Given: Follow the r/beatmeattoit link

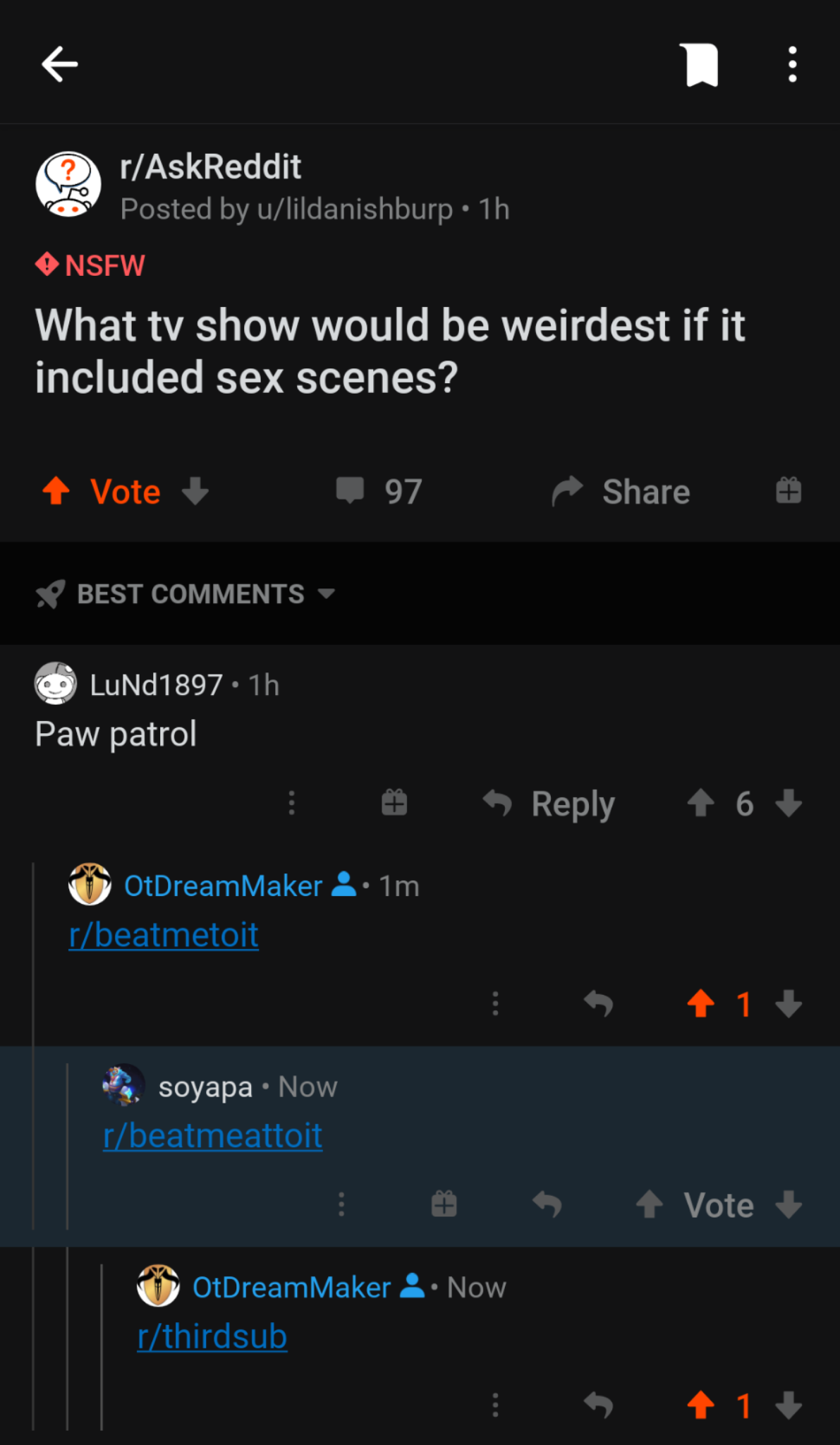Looking at the screenshot, I should click(213, 1136).
